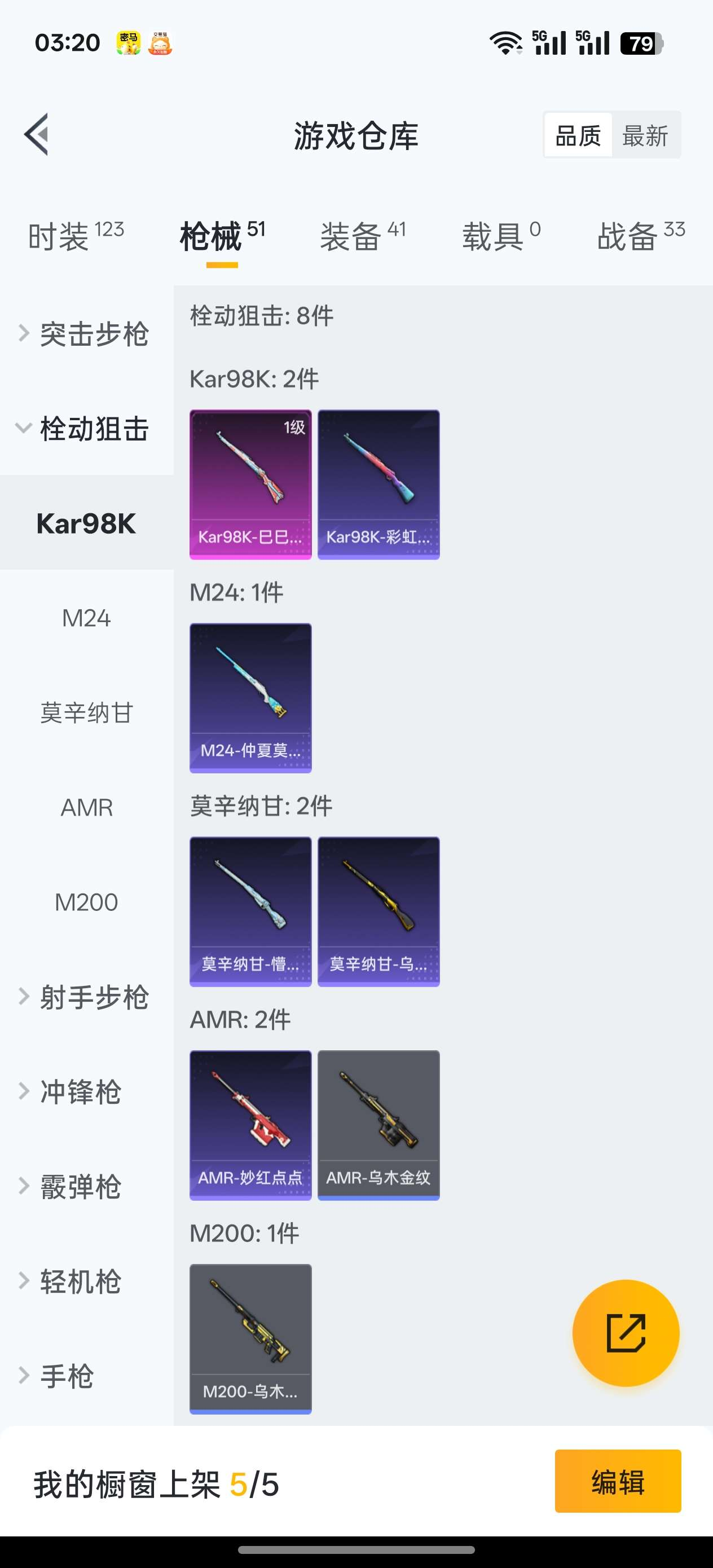Select 莫辛纳甘 in the sidebar
Image resolution: width=713 pixels, height=1568 pixels.
coord(86,713)
